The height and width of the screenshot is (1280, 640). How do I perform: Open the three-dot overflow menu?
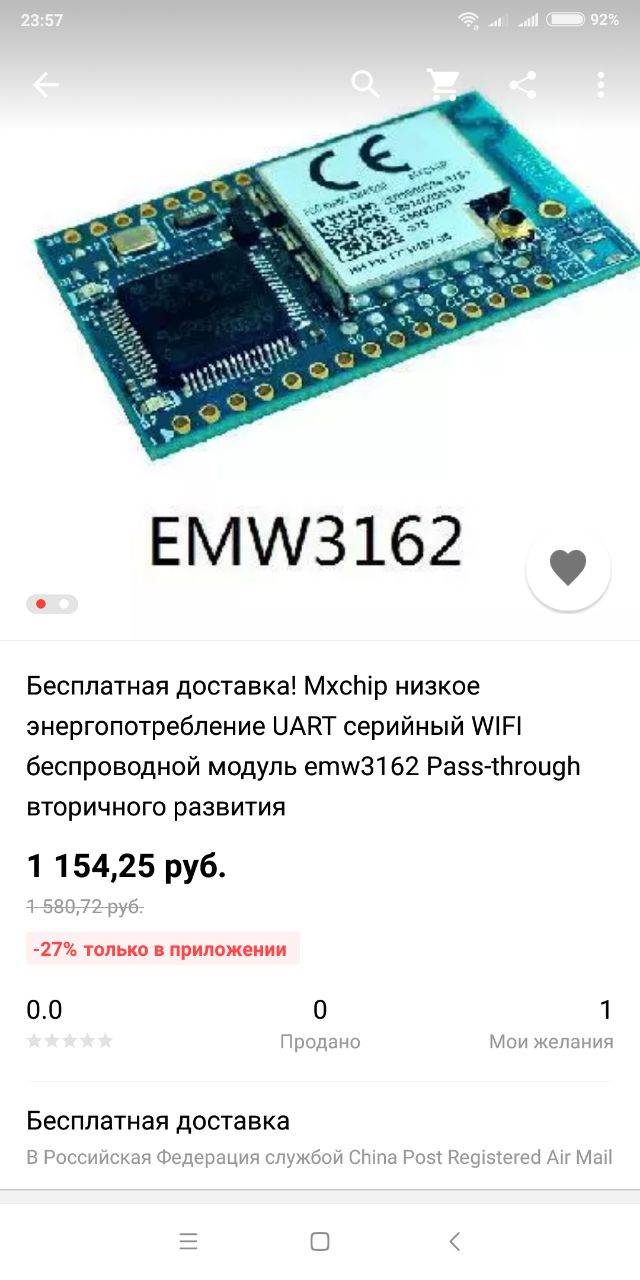tap(600, 85)
